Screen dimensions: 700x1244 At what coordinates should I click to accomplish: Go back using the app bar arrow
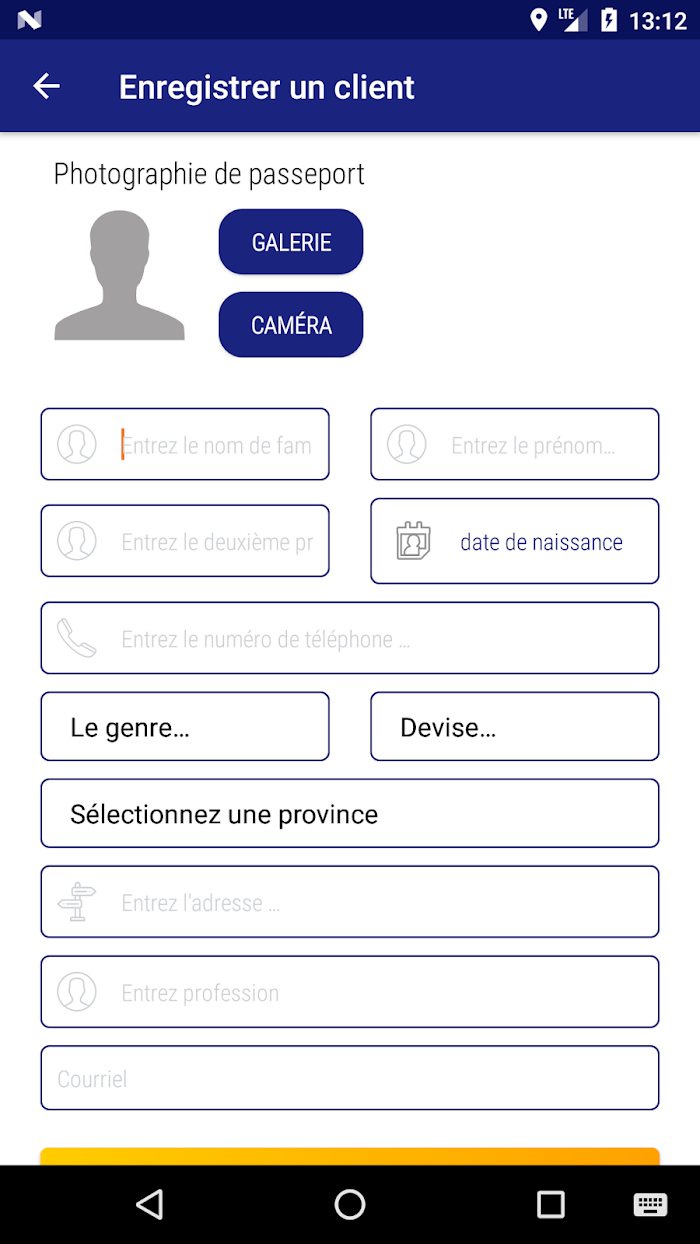point(47,87)
